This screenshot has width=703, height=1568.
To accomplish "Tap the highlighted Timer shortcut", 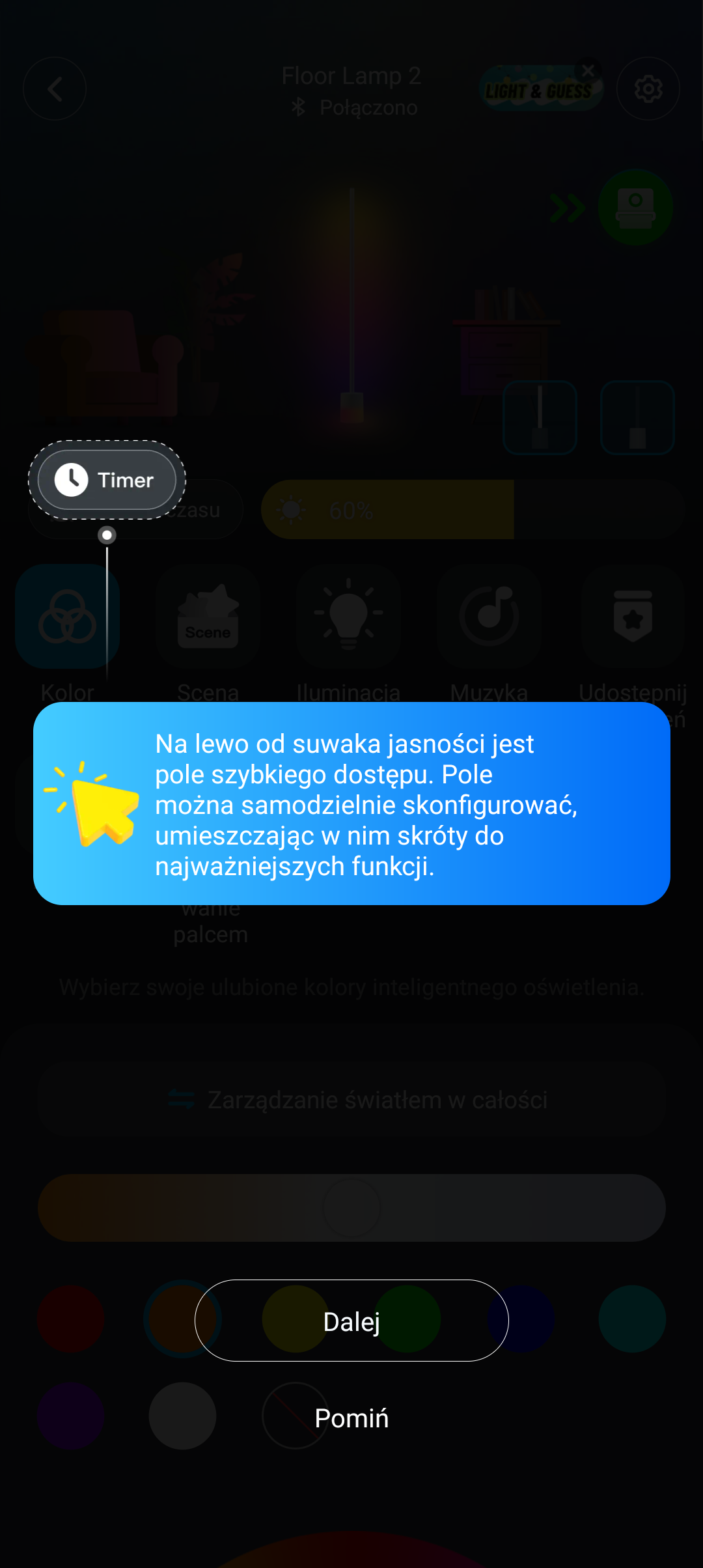I will 107,480.
